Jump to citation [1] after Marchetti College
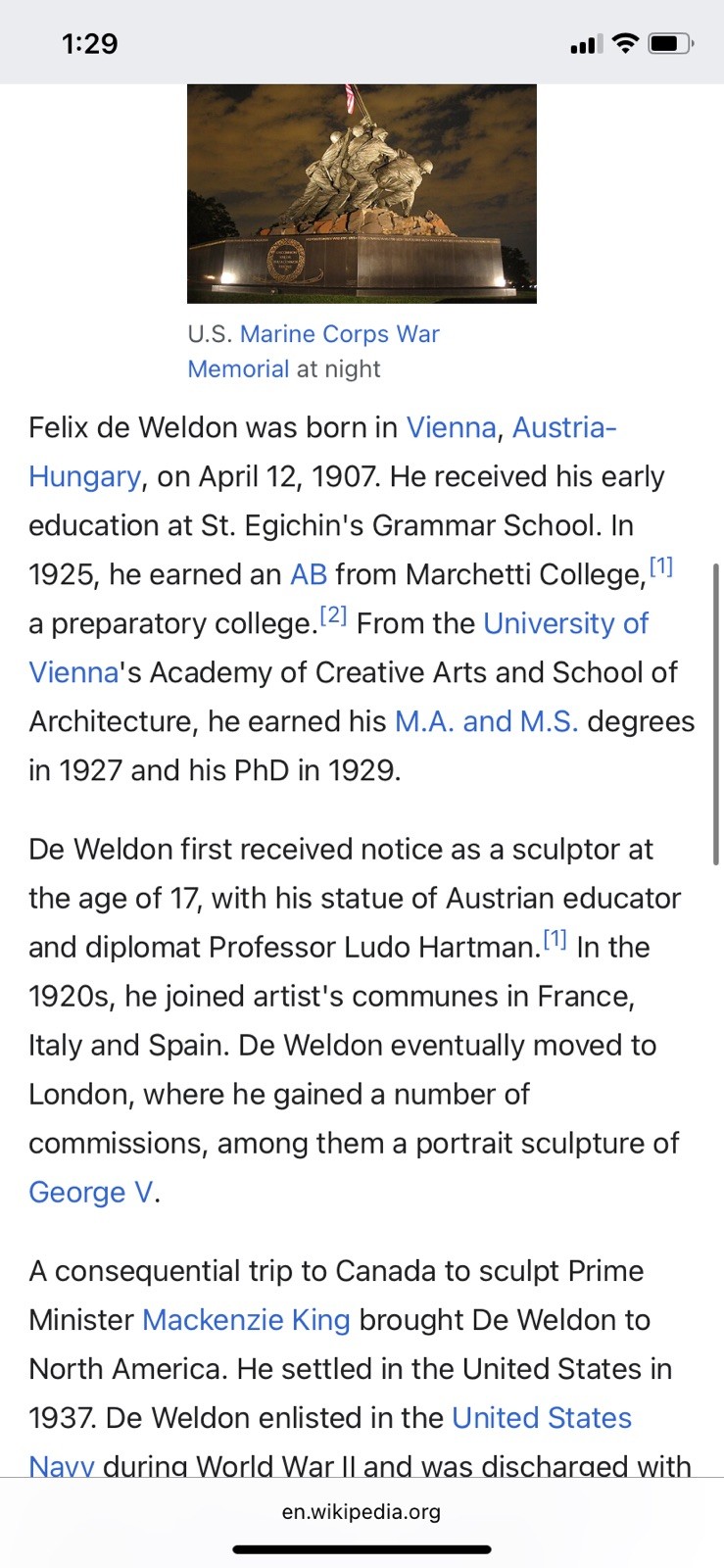The width and height of the screenshot is (724, 1568). pos(661,567)
